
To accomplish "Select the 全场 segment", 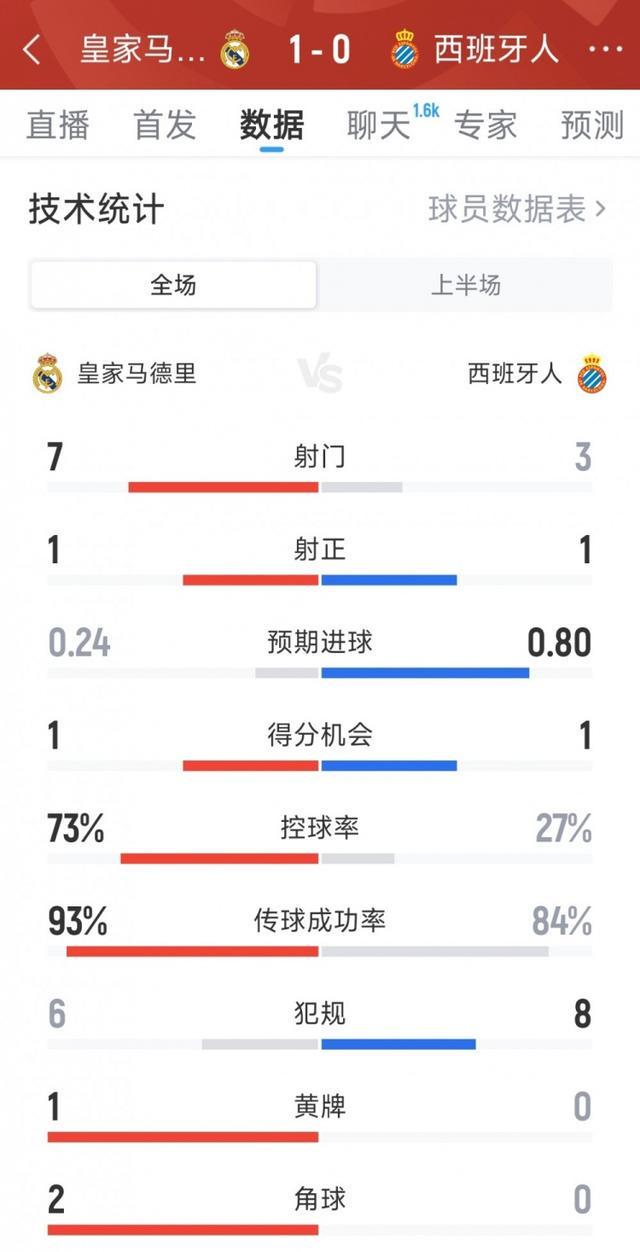I will tap(174, 285).
